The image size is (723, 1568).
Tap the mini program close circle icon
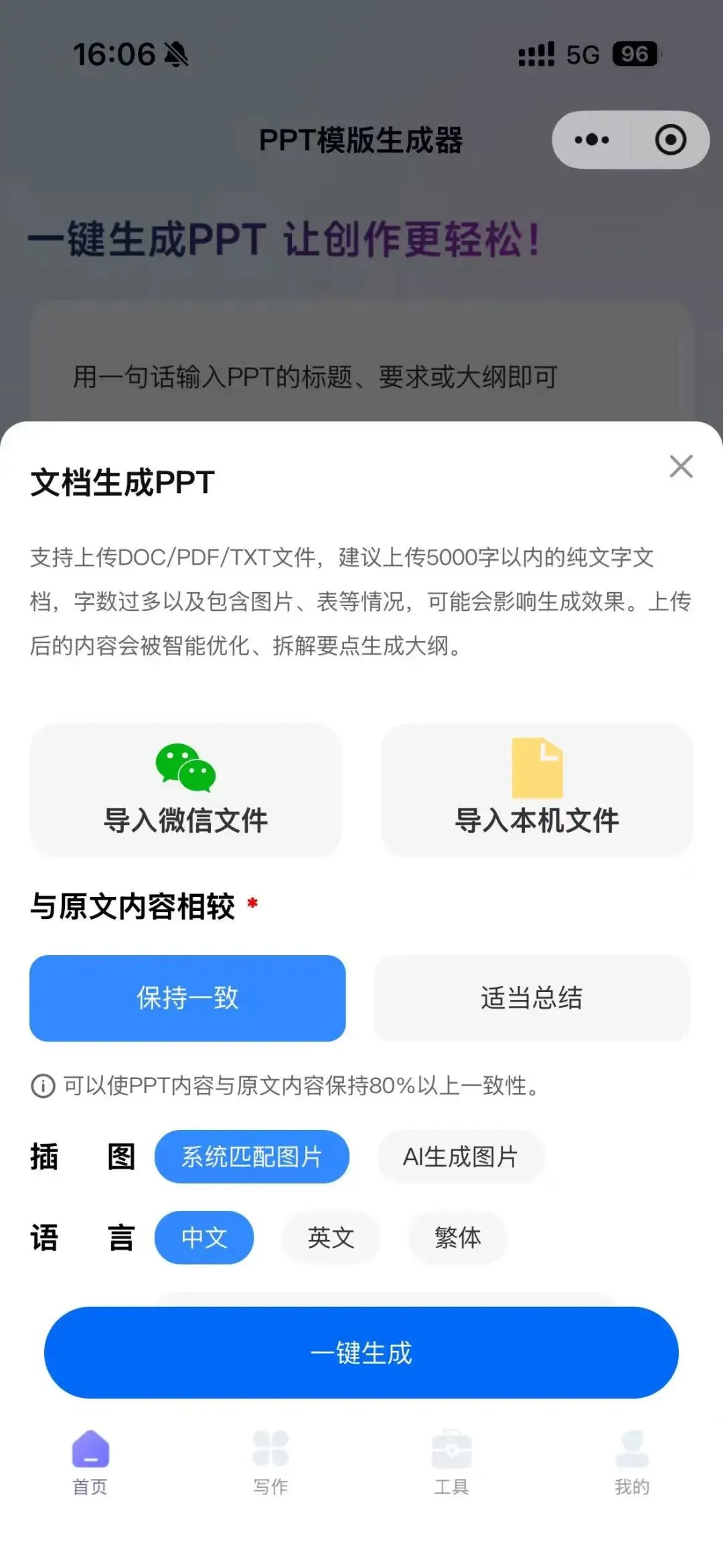(670, 140)
